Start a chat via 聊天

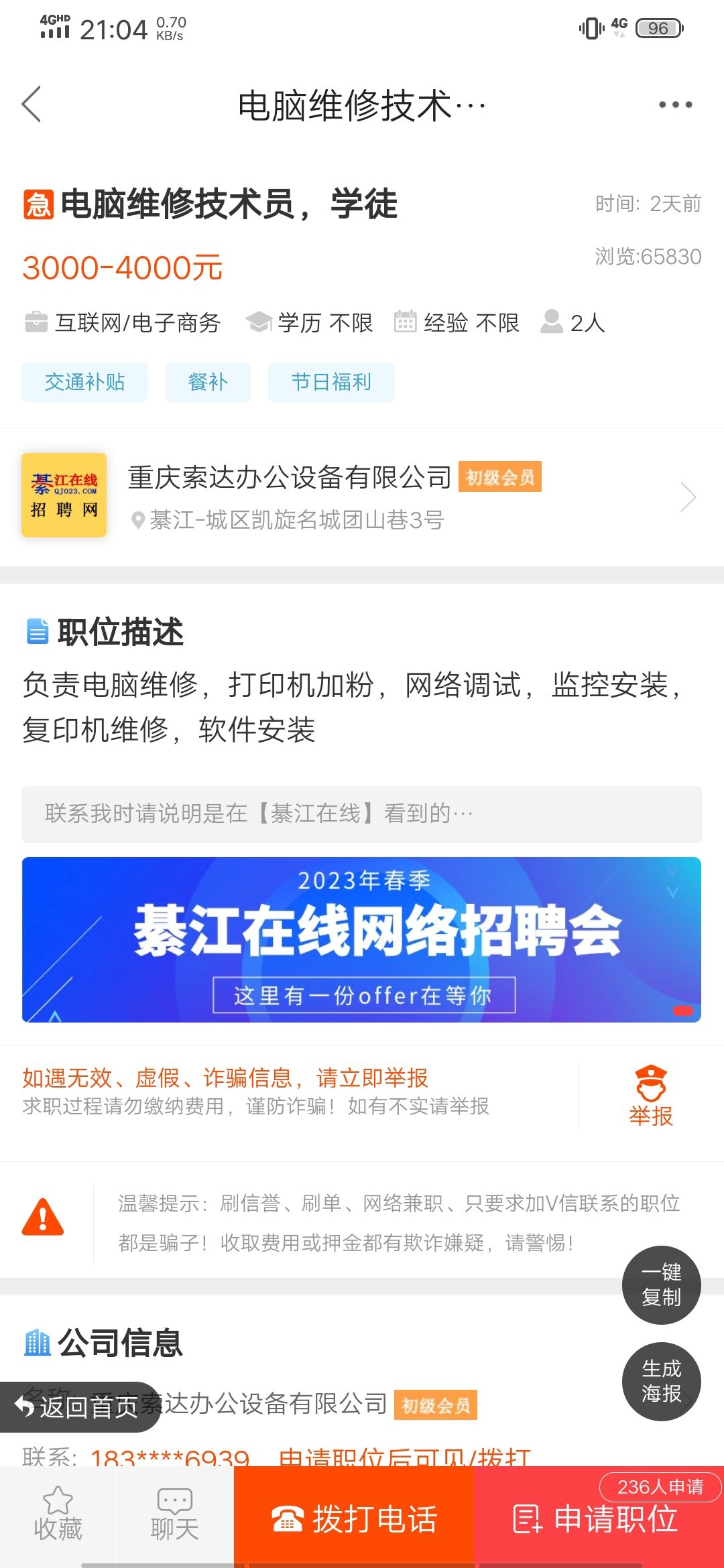(x=175, y=1516)
